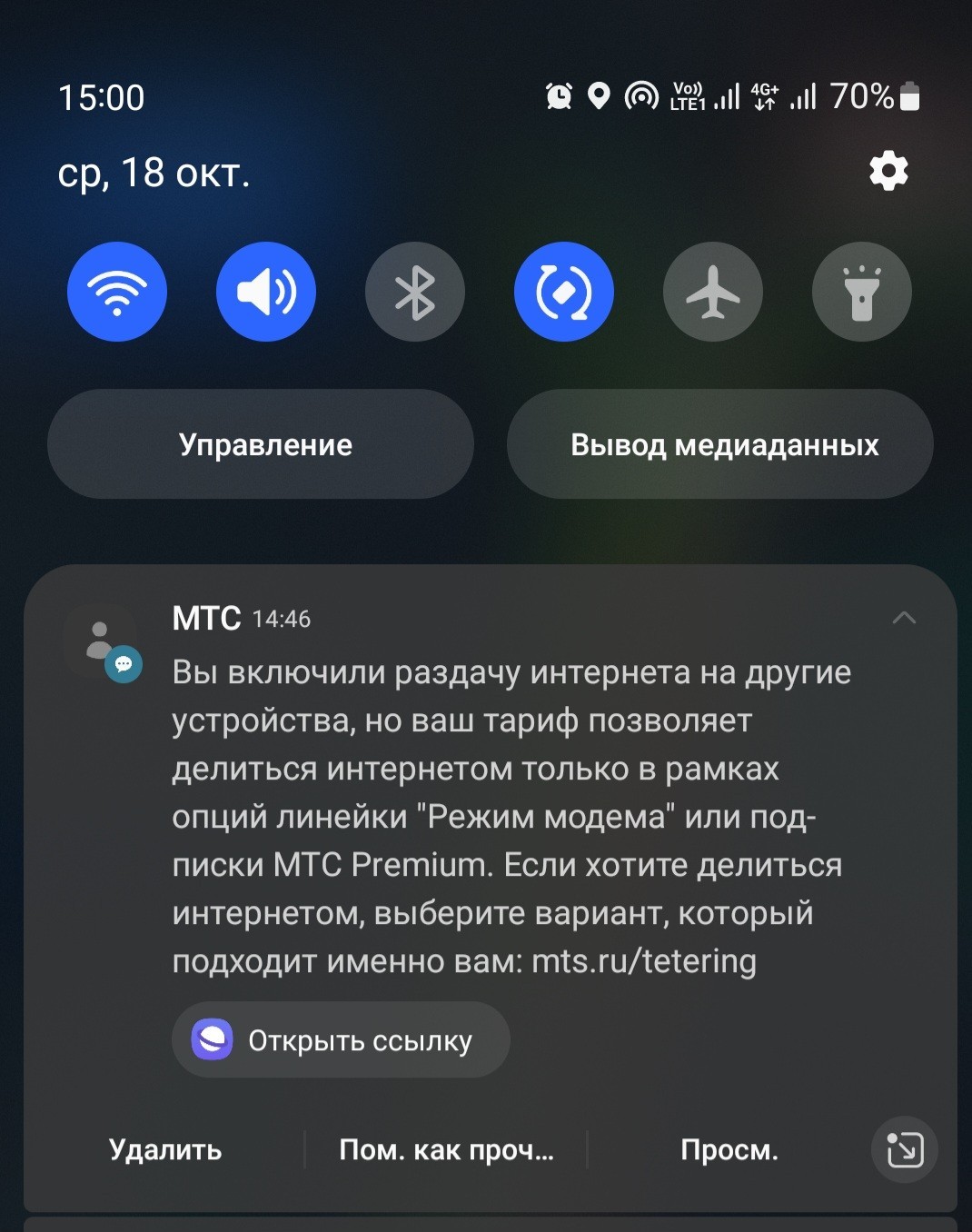View the message via Просм.
Viewport: 972px width, 1232px height.
[x=729, y=1150]
